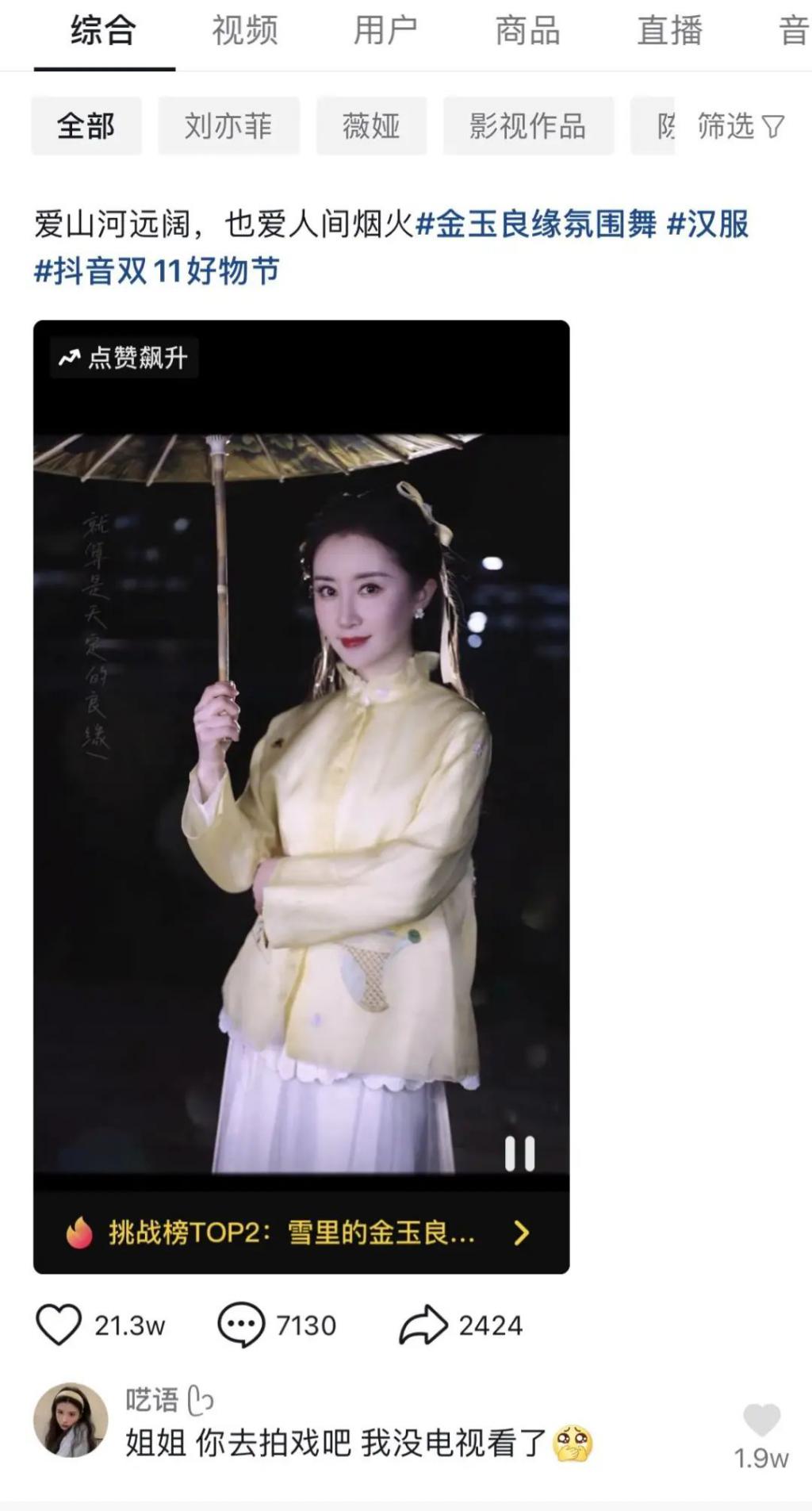This screenshot has height=1511, width=812.
Task: Switch to the 综合 tab
Action: pos(103,32)
